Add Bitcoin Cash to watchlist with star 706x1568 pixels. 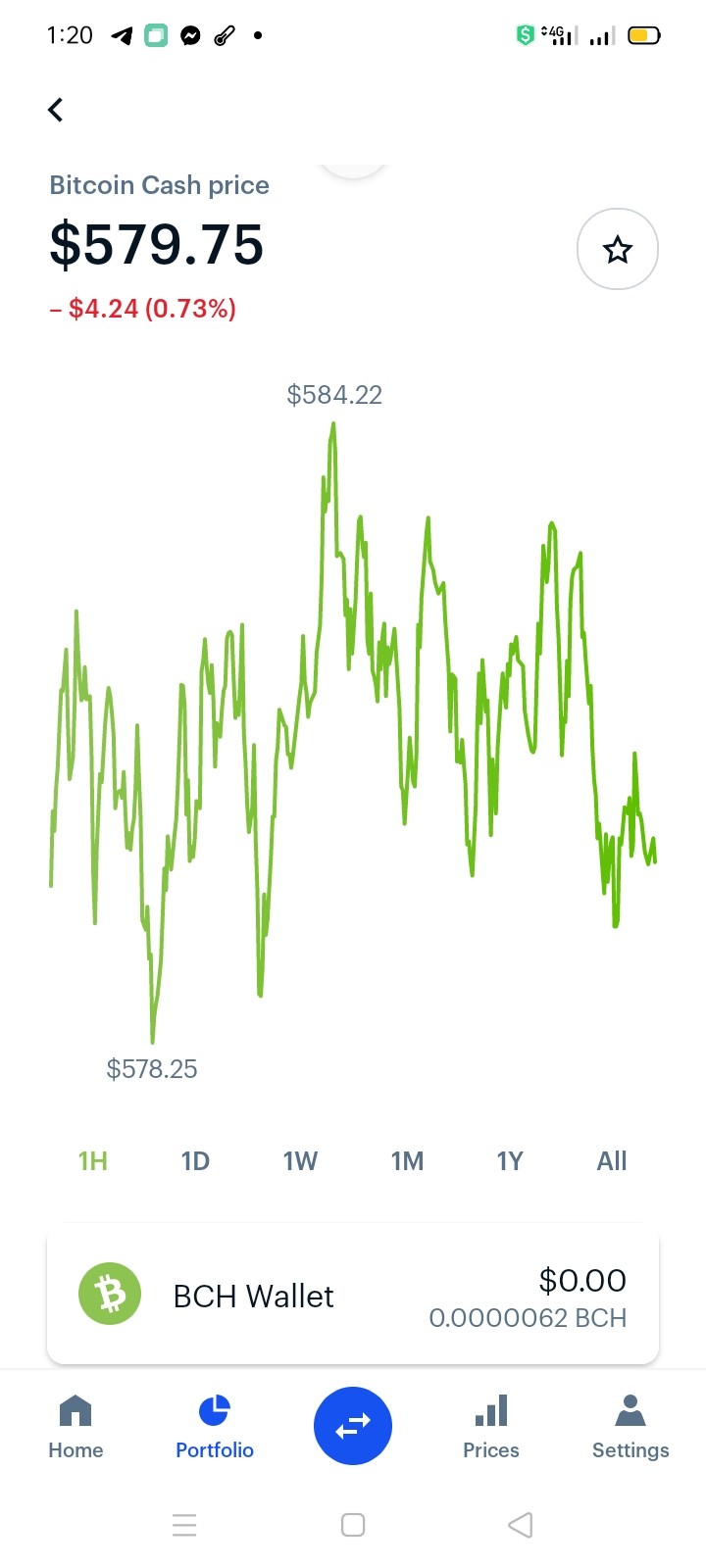pyautogui.click(x=618, y=249)
